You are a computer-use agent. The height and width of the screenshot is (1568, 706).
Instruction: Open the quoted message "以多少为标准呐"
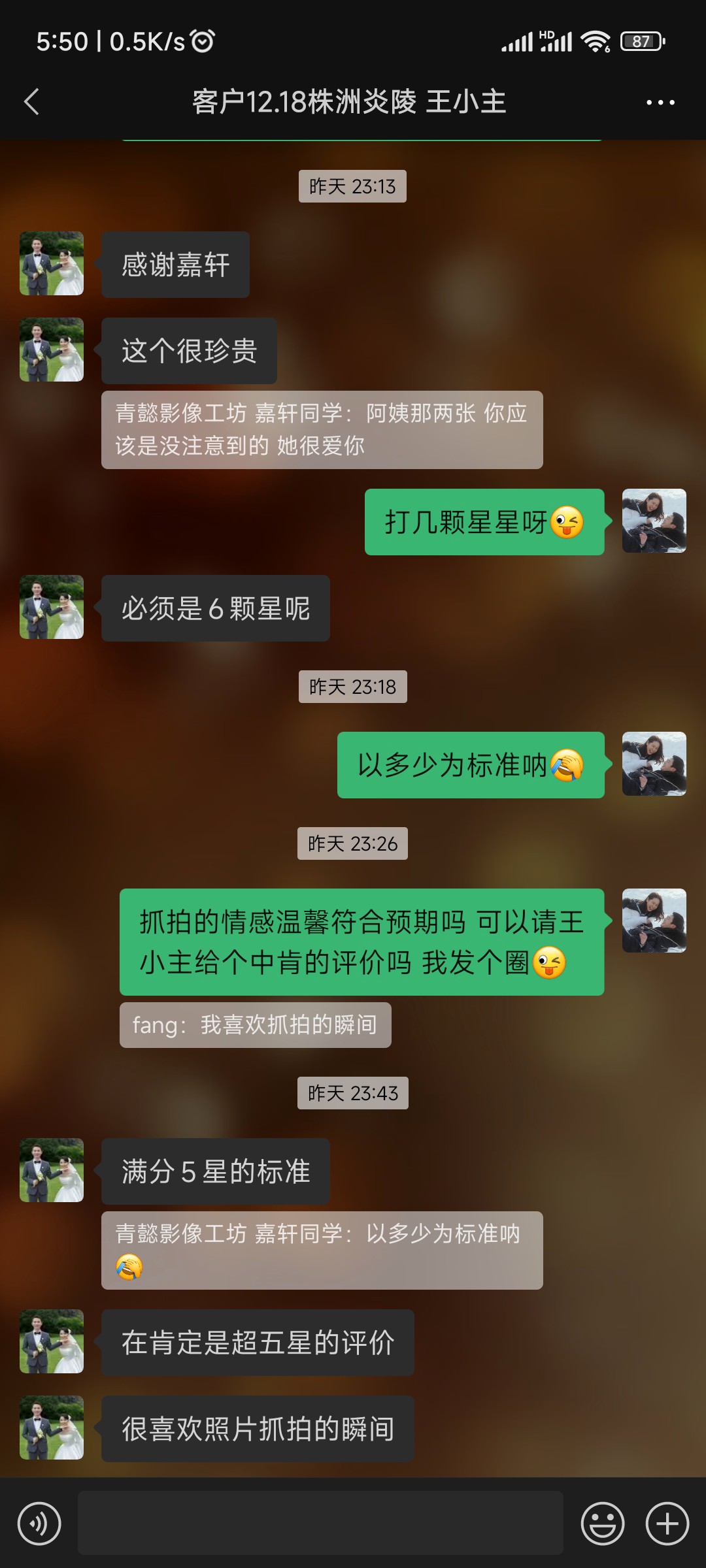[x=322, y=1250]
